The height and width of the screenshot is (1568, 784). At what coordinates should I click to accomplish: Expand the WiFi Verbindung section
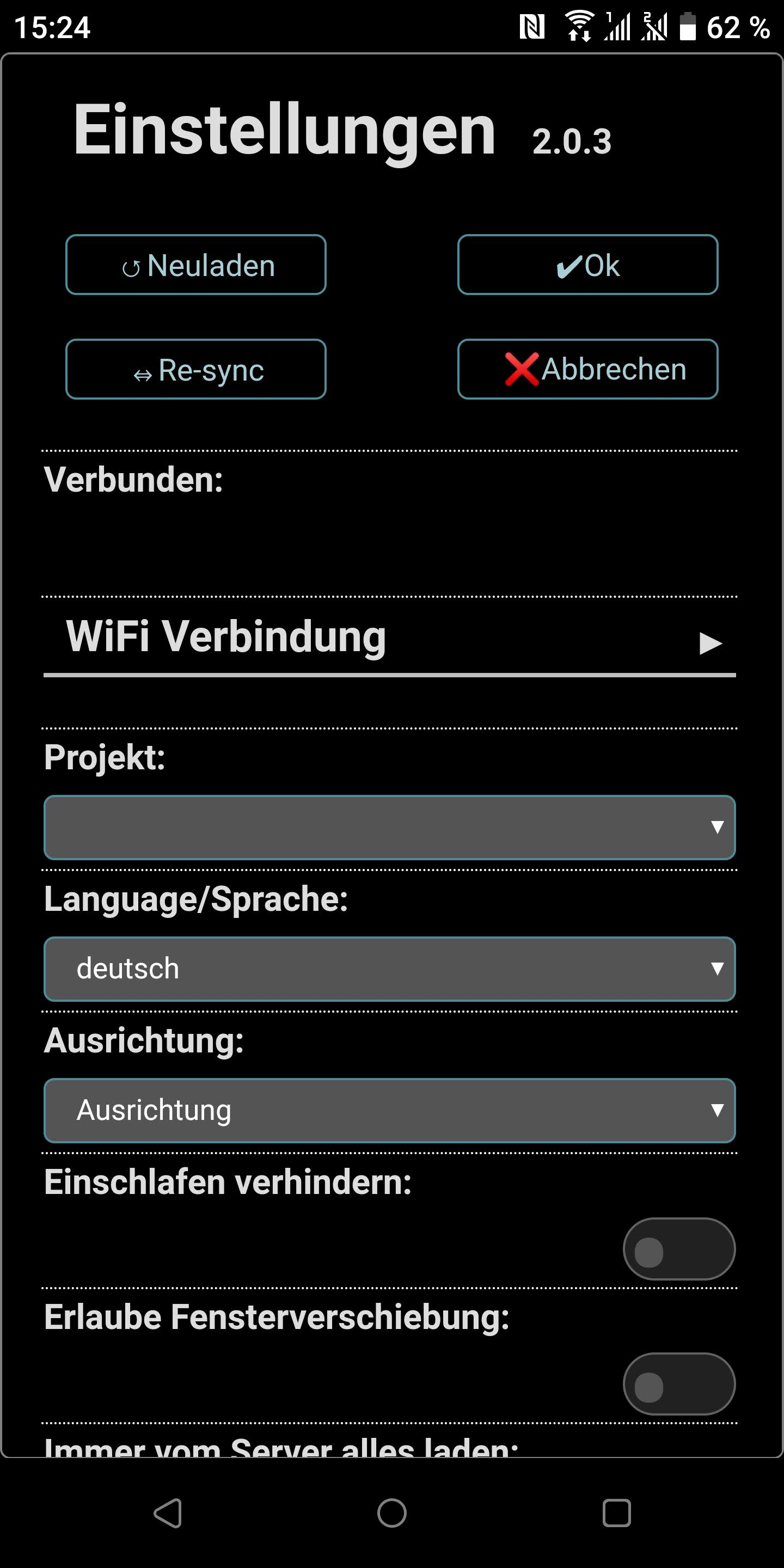pos(390,638)
